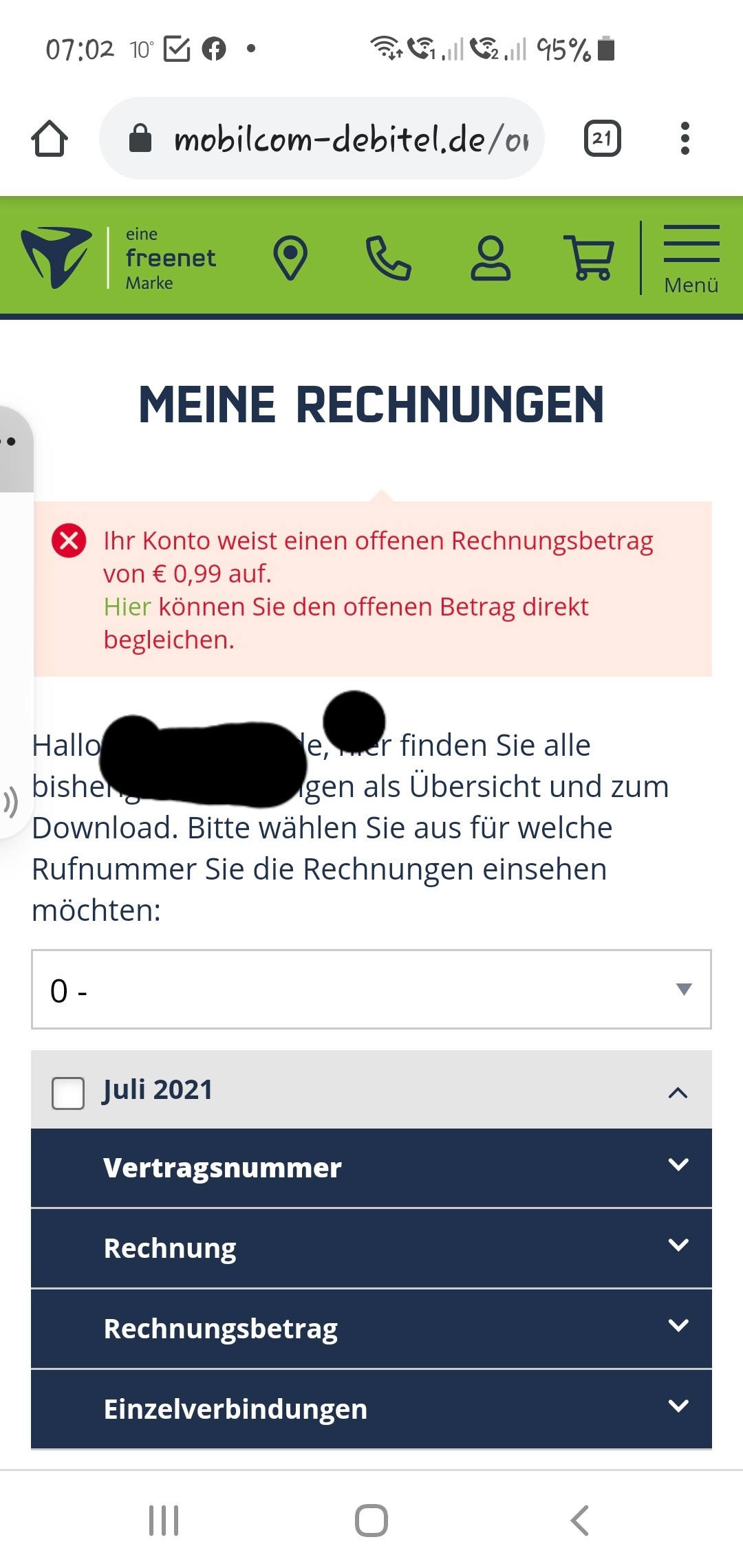The image size is (743, 1568).
Task: Open the shopping cart
Action: (589, 257)
